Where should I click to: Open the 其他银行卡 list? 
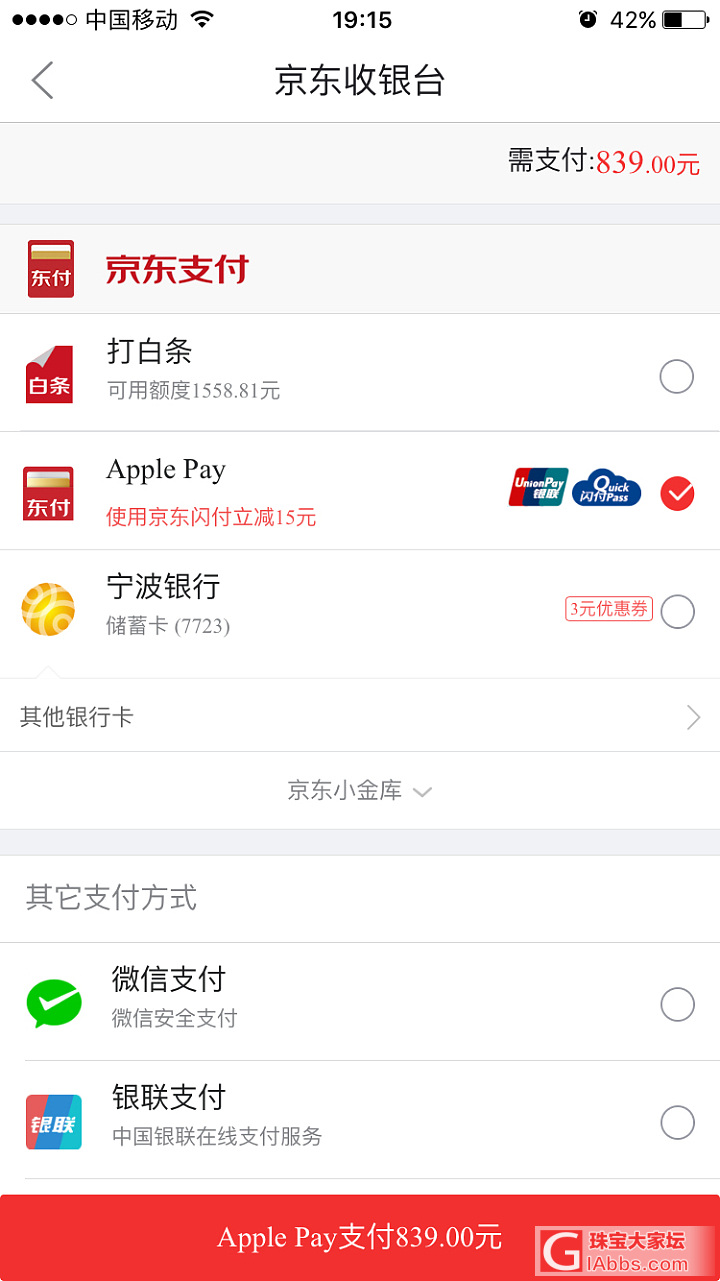coord(360,717)
